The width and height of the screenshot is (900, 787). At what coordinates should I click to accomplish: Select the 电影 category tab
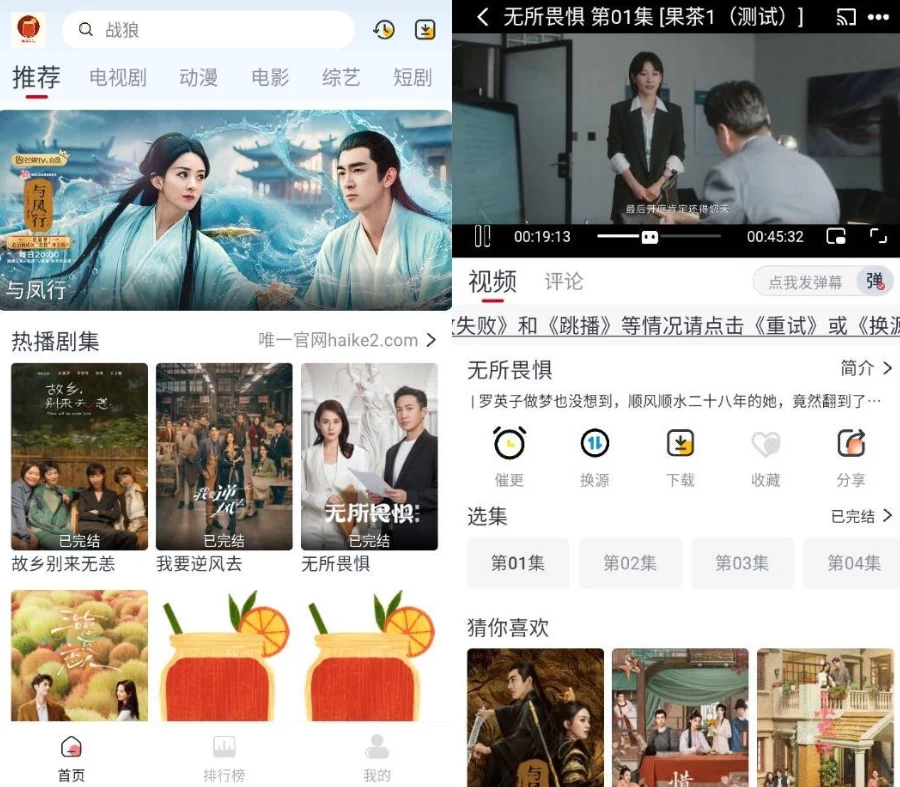(270, 77)
